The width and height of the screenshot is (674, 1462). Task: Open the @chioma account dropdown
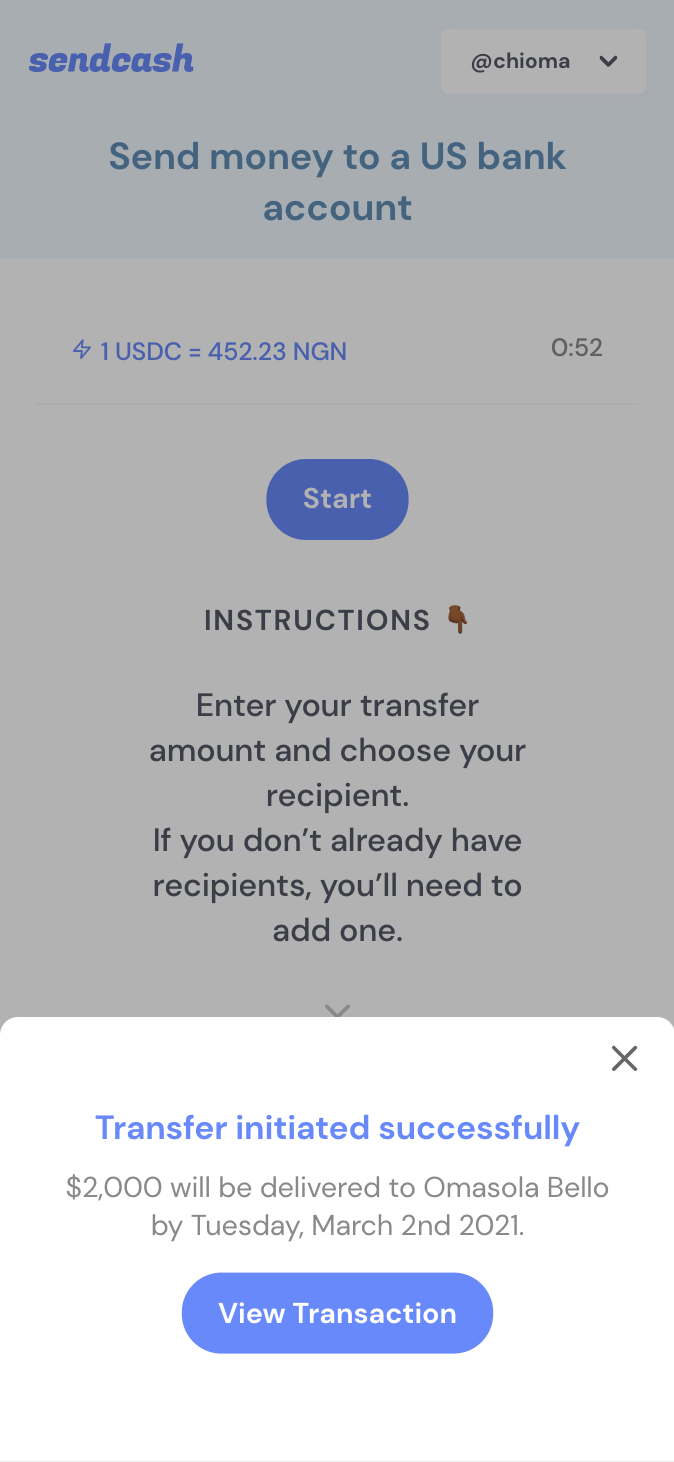[x=543, y=61]
